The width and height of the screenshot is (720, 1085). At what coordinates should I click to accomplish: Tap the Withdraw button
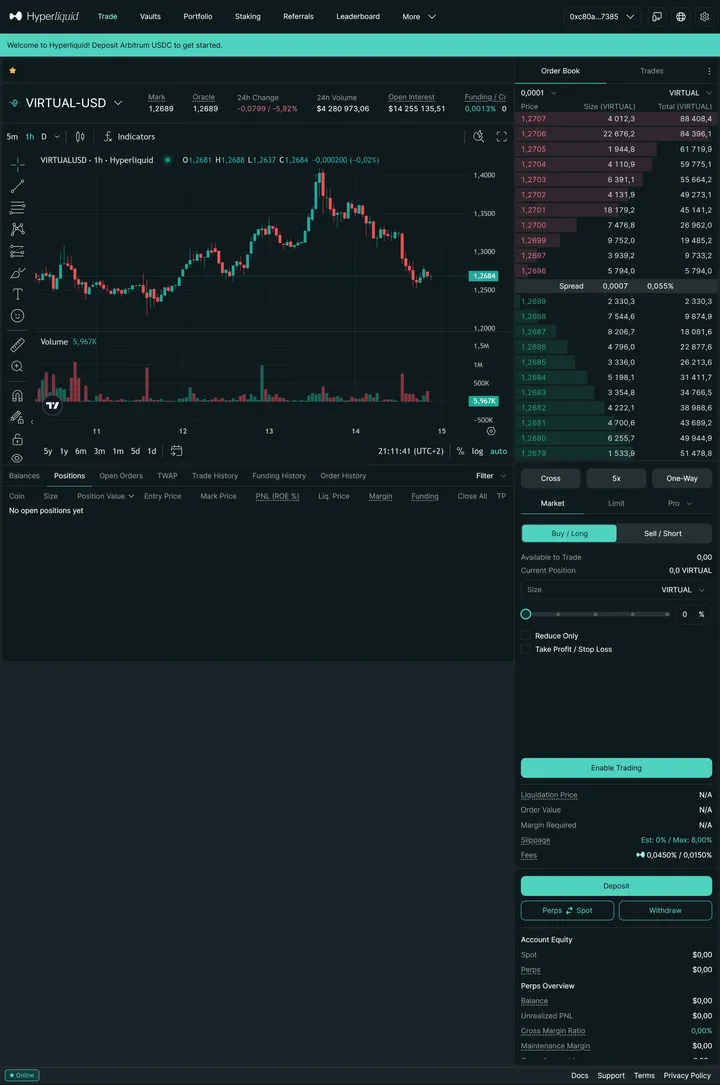tap(665, 910)
